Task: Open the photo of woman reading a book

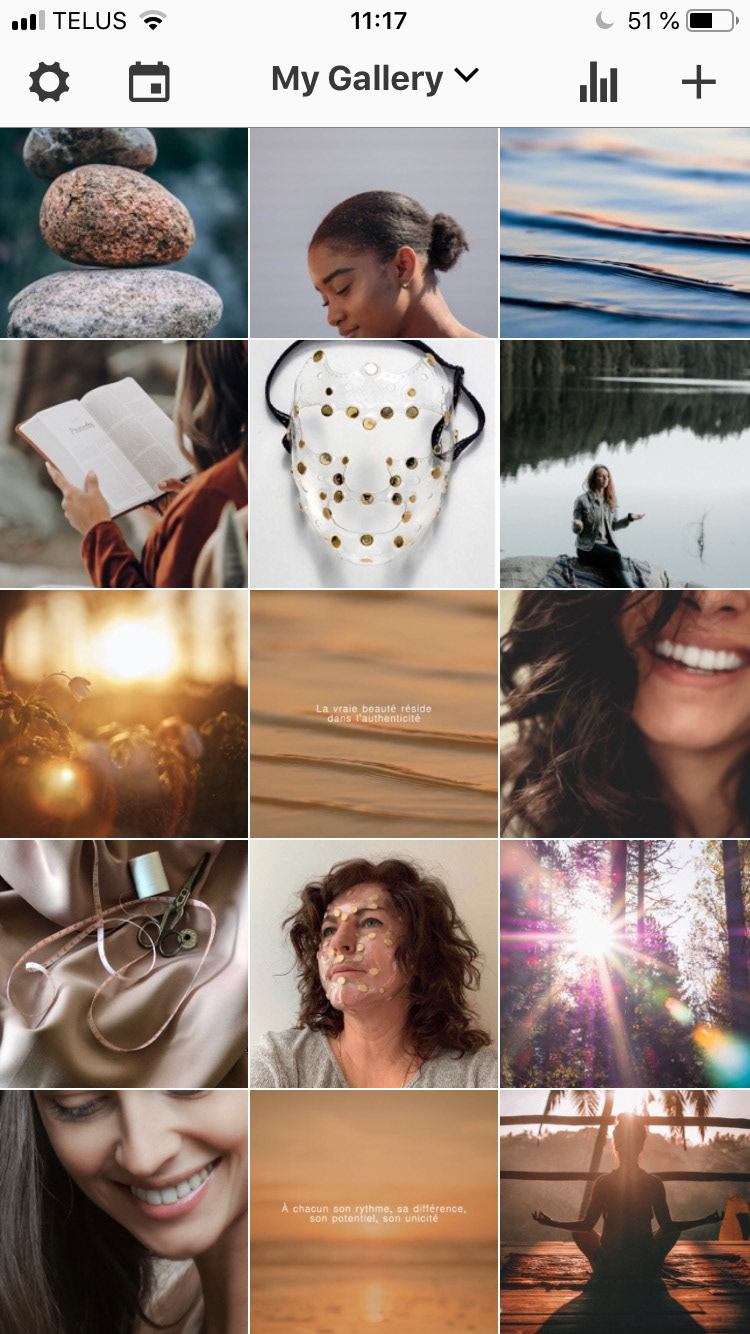Action: [x=124, y=464]
